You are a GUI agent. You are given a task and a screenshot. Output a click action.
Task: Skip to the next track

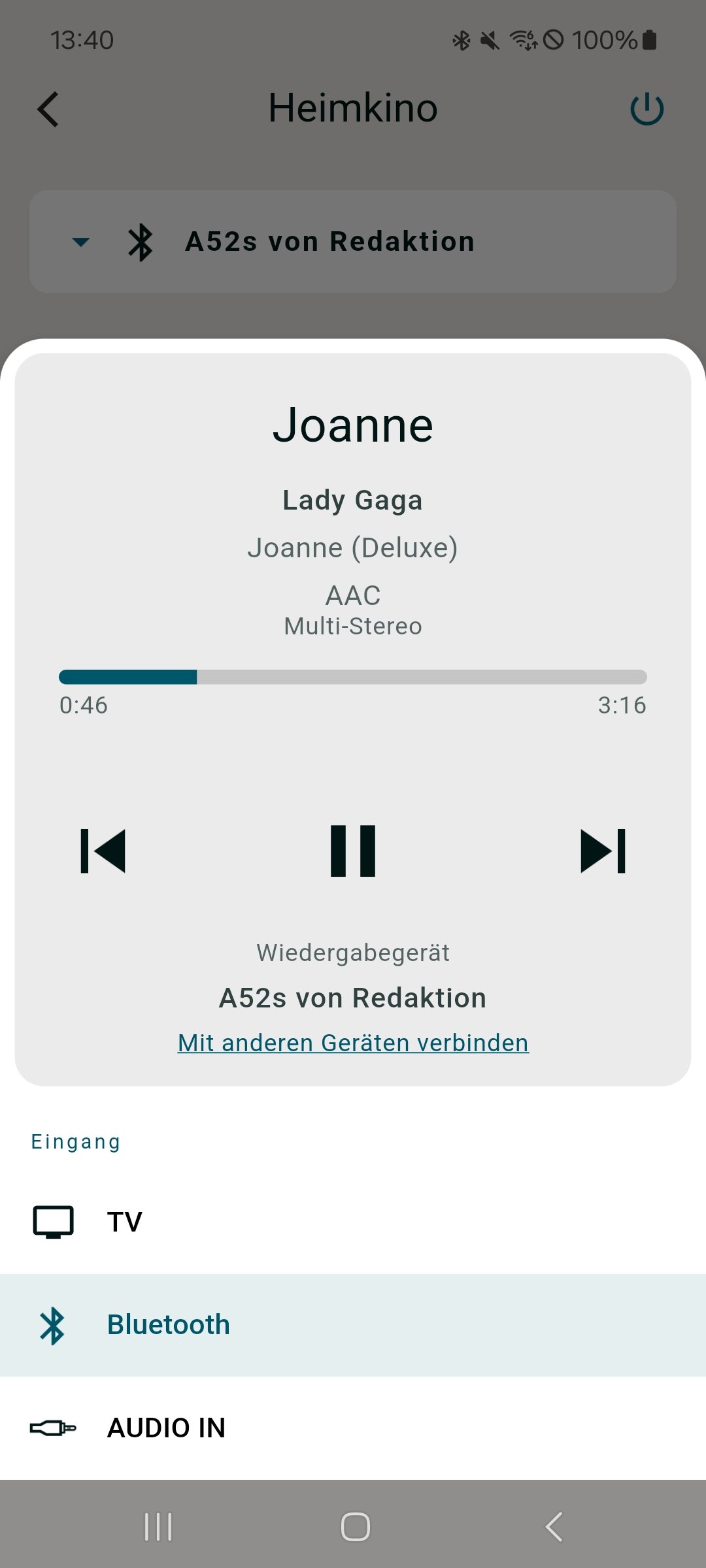pyautogui.click(x=603, y=851)
